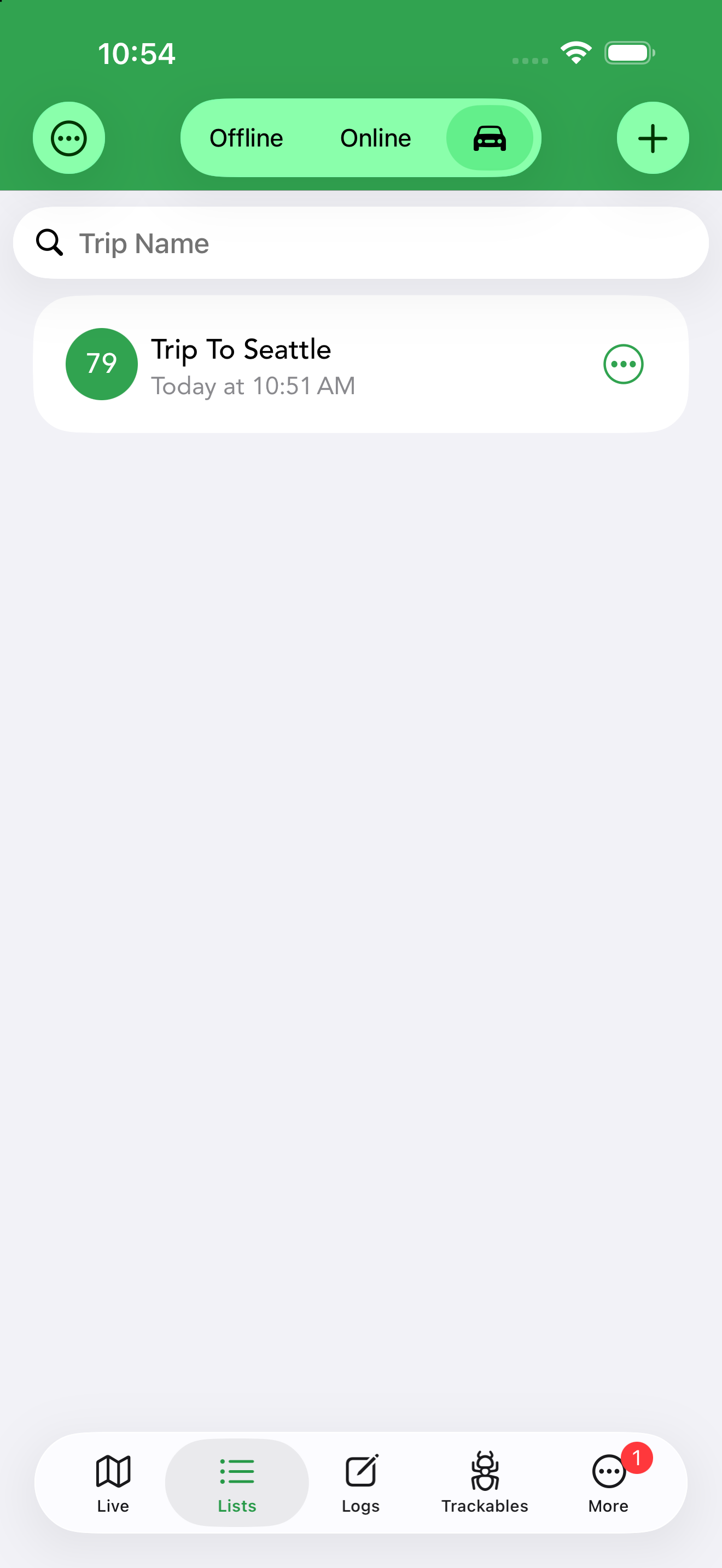The image size is (722, 1568).
Task: Go to the Live map tab
Action: pyautogui.click(x=113, y=1483)
